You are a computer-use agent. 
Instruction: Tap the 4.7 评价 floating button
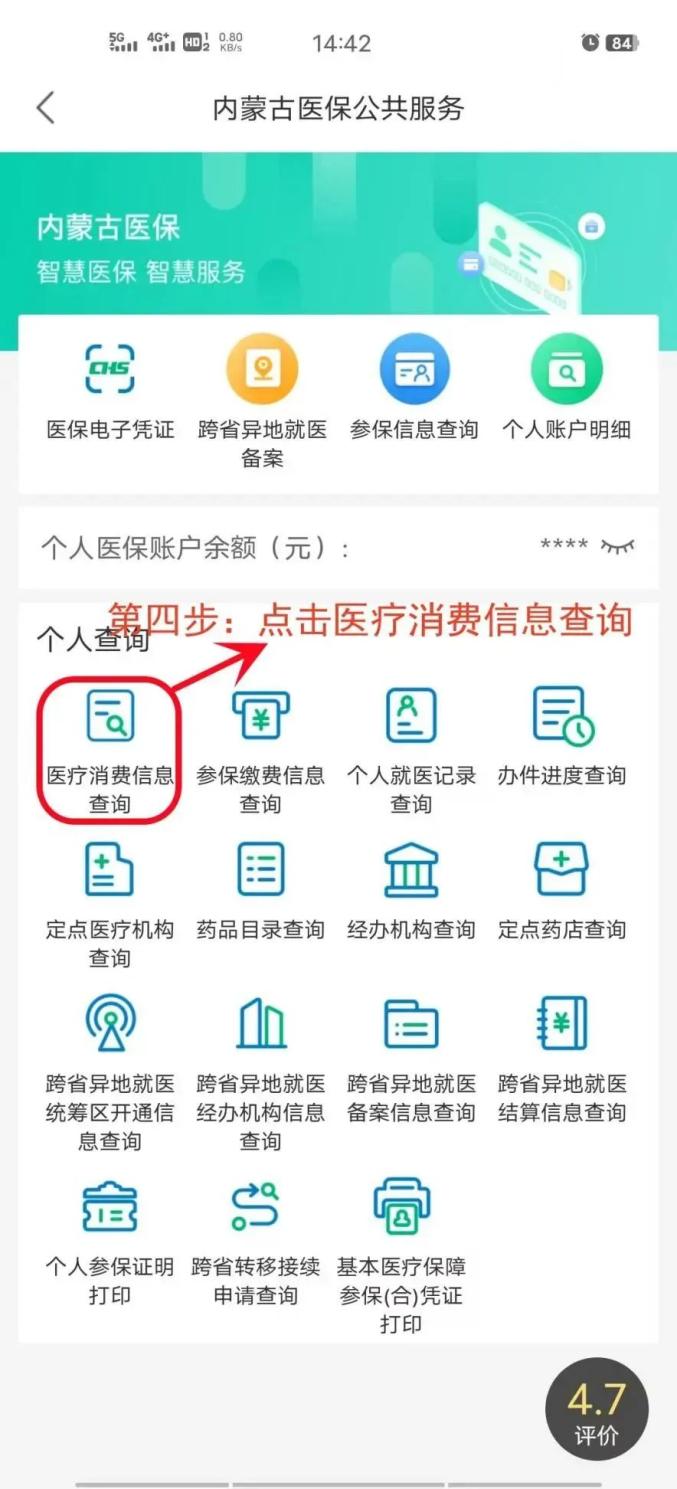coord(596,1411)
